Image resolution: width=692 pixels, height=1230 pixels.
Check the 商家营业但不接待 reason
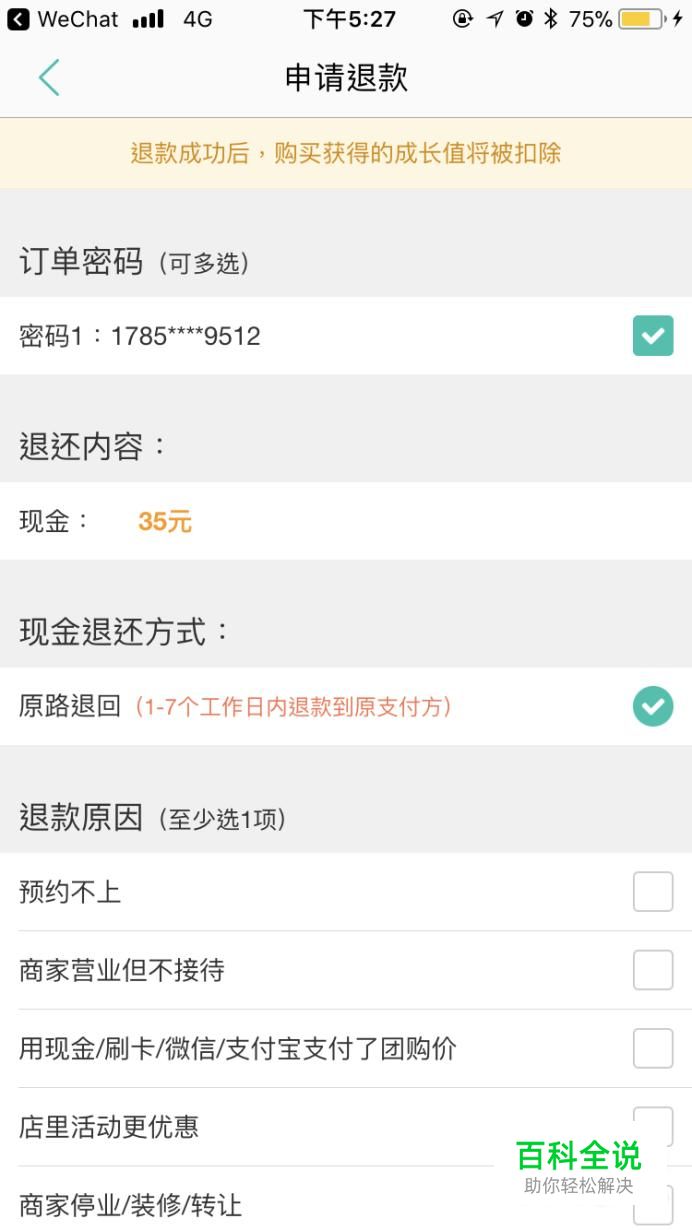[x=653, y=970]
